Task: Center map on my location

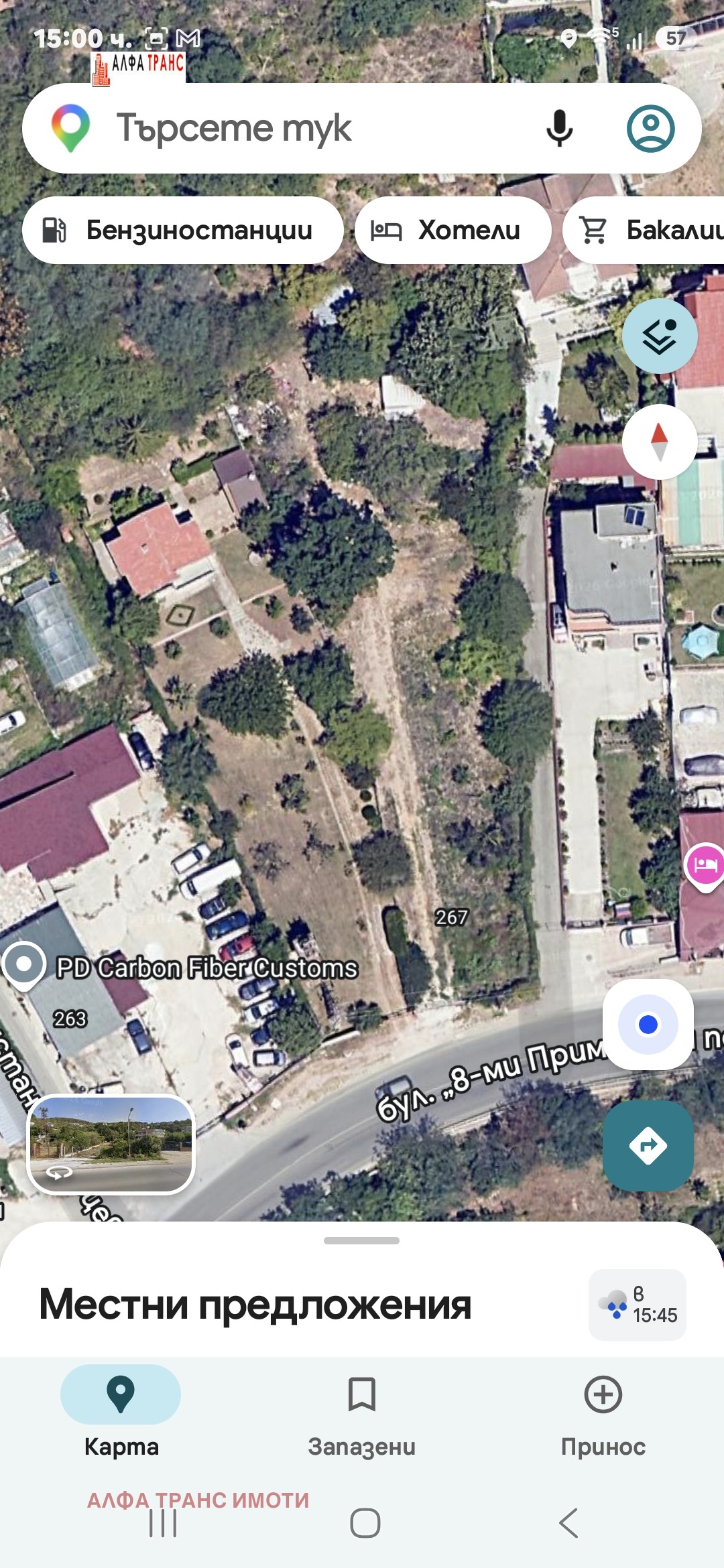Action: click(x=648, y=1025)
